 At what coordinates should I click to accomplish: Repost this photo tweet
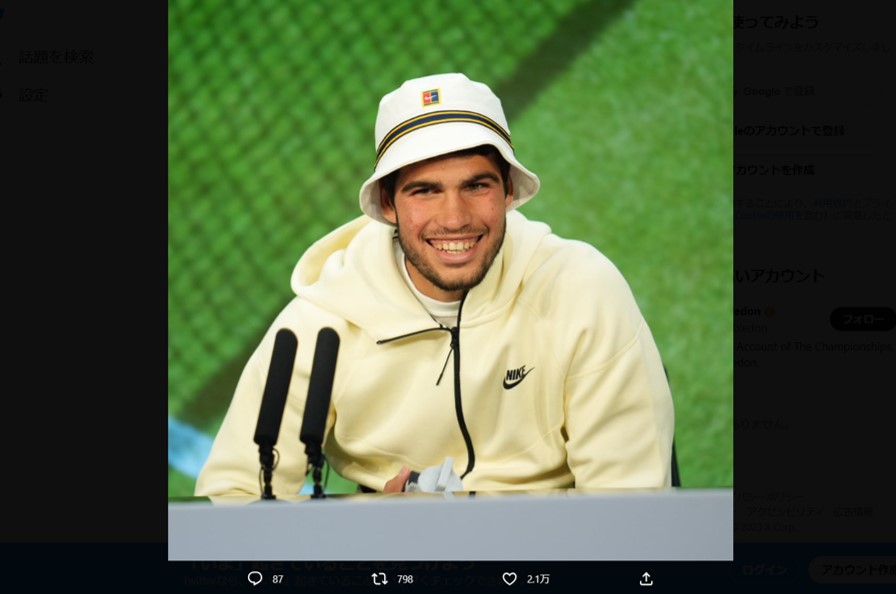point(380,578)
